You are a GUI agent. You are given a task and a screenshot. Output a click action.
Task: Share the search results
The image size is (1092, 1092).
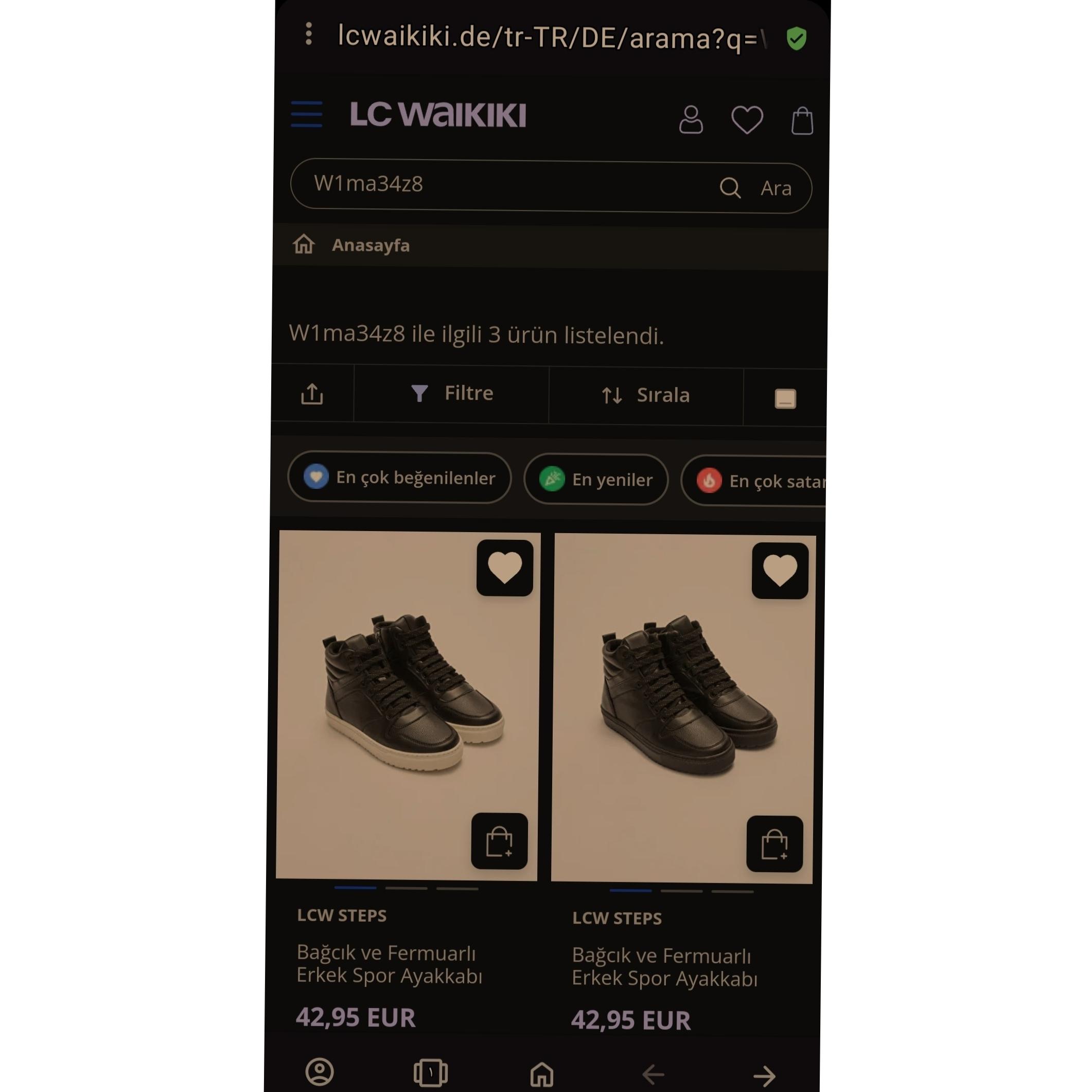point(312,394)
